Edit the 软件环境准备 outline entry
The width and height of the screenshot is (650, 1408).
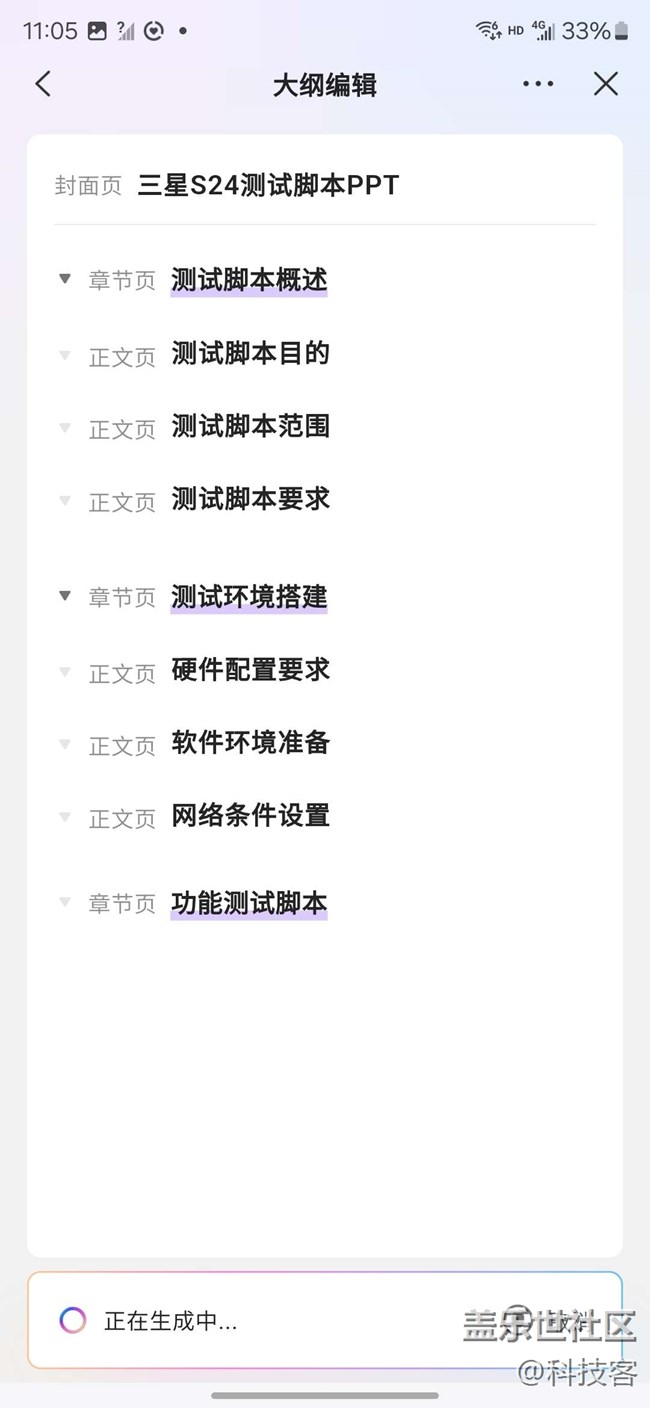[250, 743]
